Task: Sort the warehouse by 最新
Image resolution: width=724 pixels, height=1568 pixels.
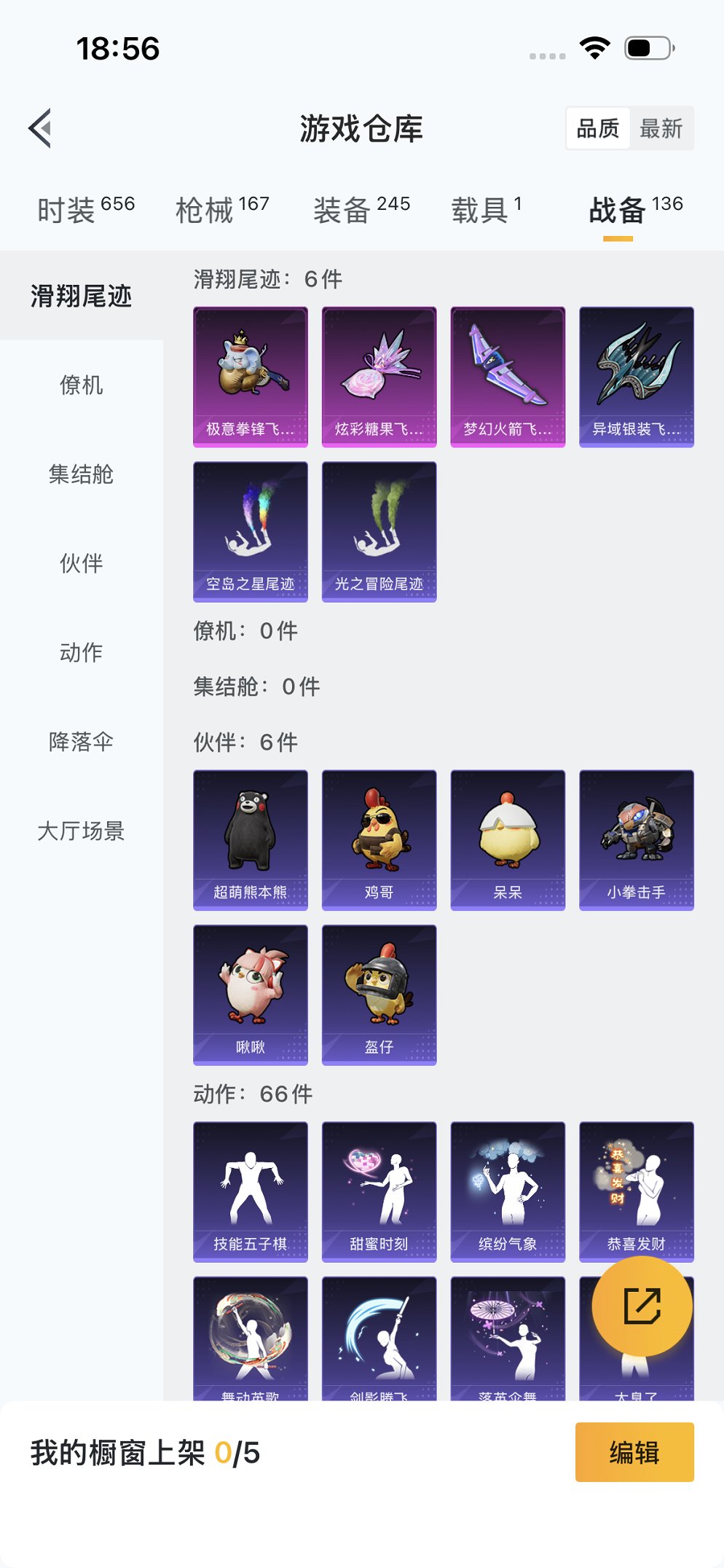Action: coord(661,129)
